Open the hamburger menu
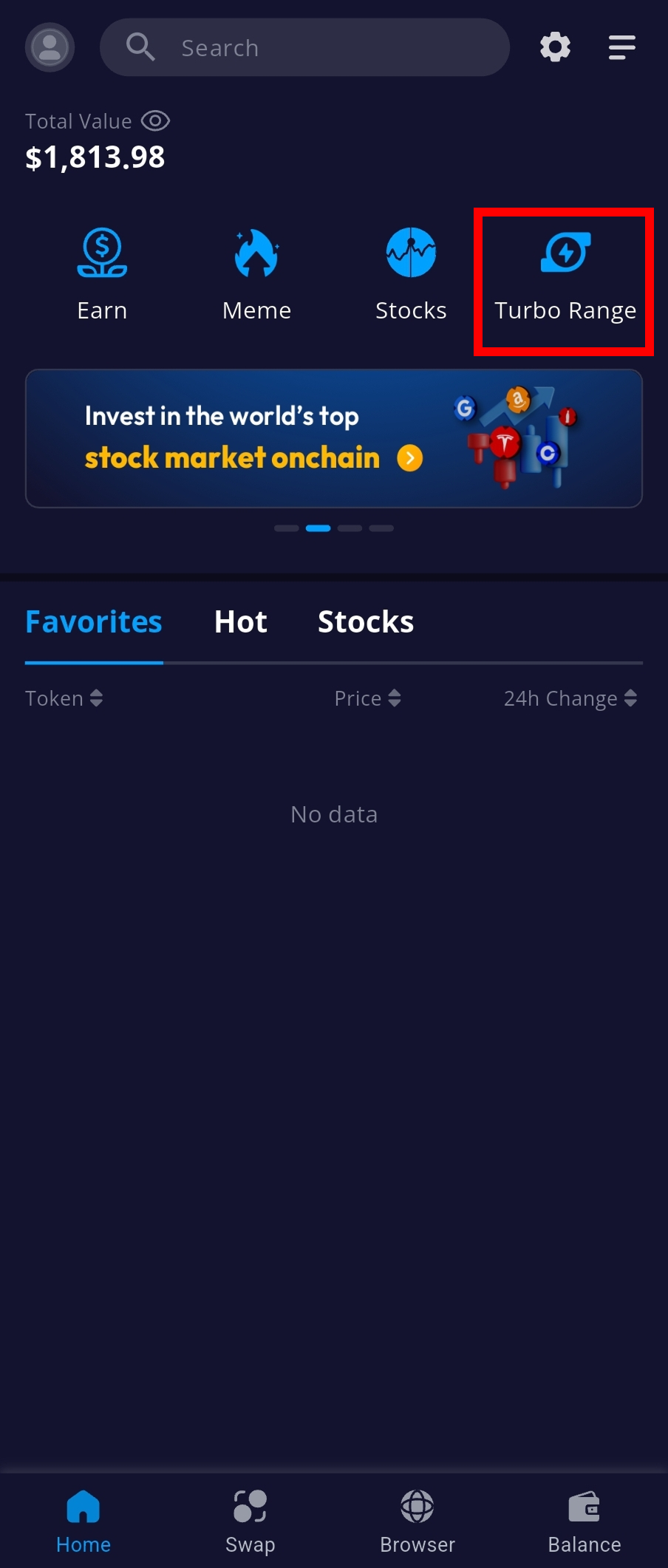The width and height of the screenshot is (668, 1568). [621, 48]
